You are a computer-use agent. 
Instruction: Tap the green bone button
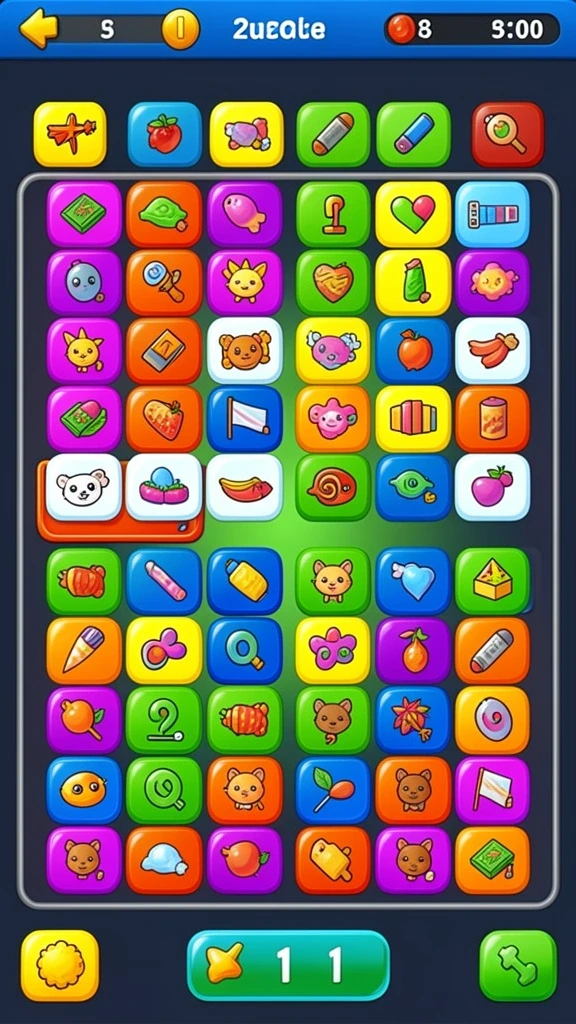pyautogui.click(x=518, y=966)
